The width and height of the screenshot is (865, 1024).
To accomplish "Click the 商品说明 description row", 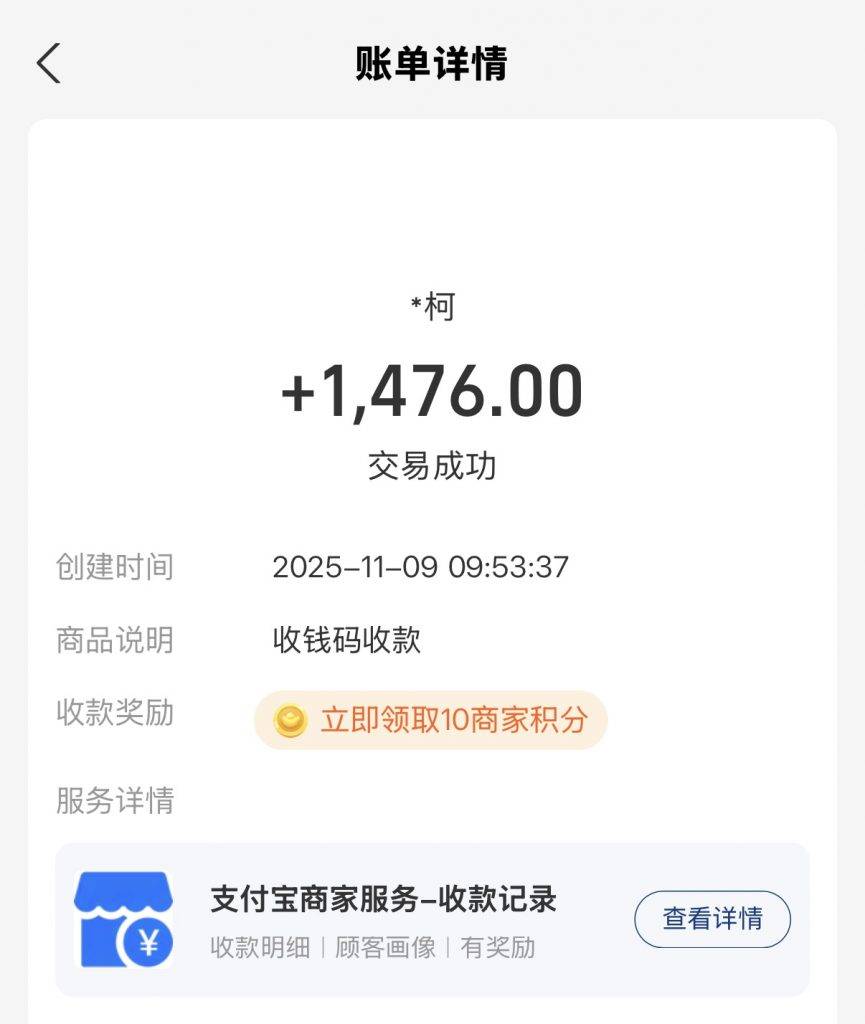I will tap(115, 641).
